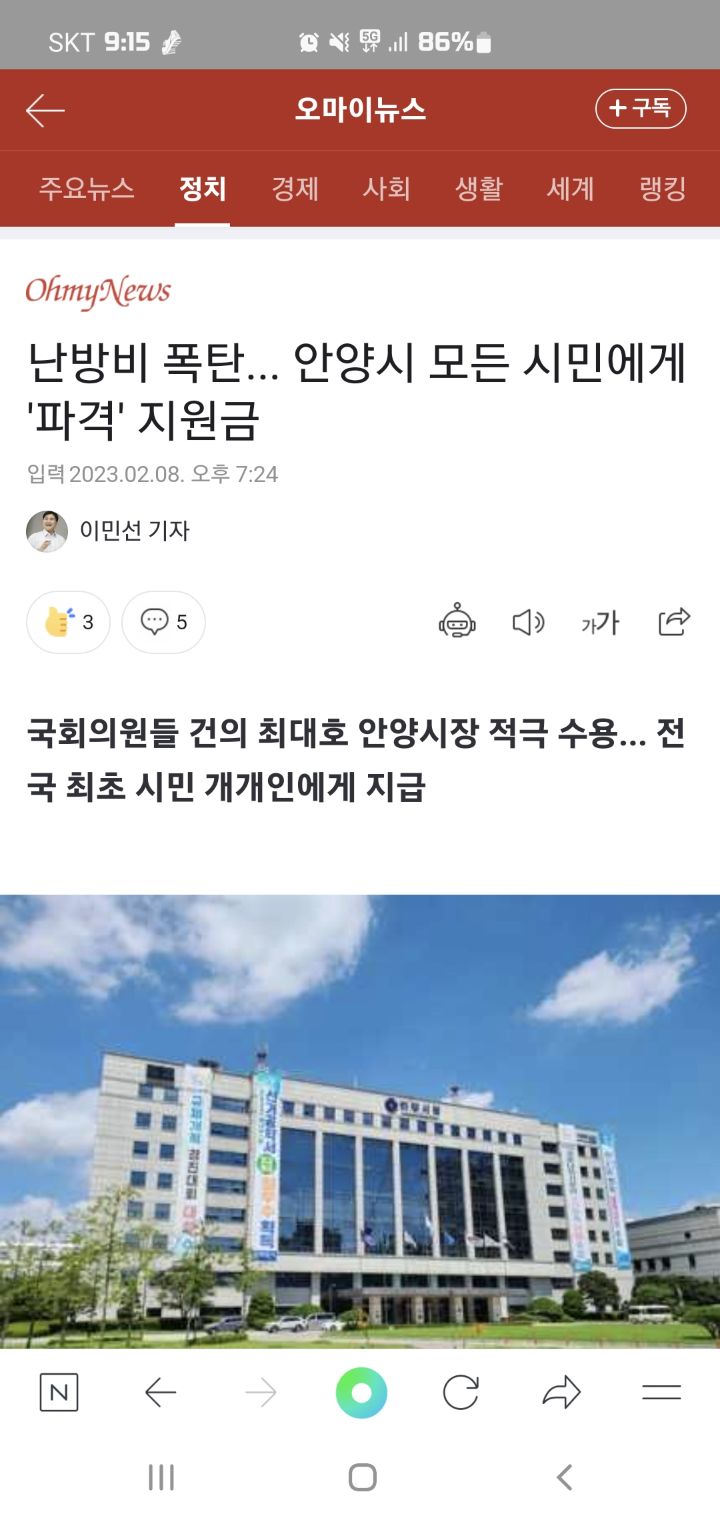Screen dimensions: 720x1520
Task: Open reporter 이민선 기자's profile
Action: [x=108, y=531]
